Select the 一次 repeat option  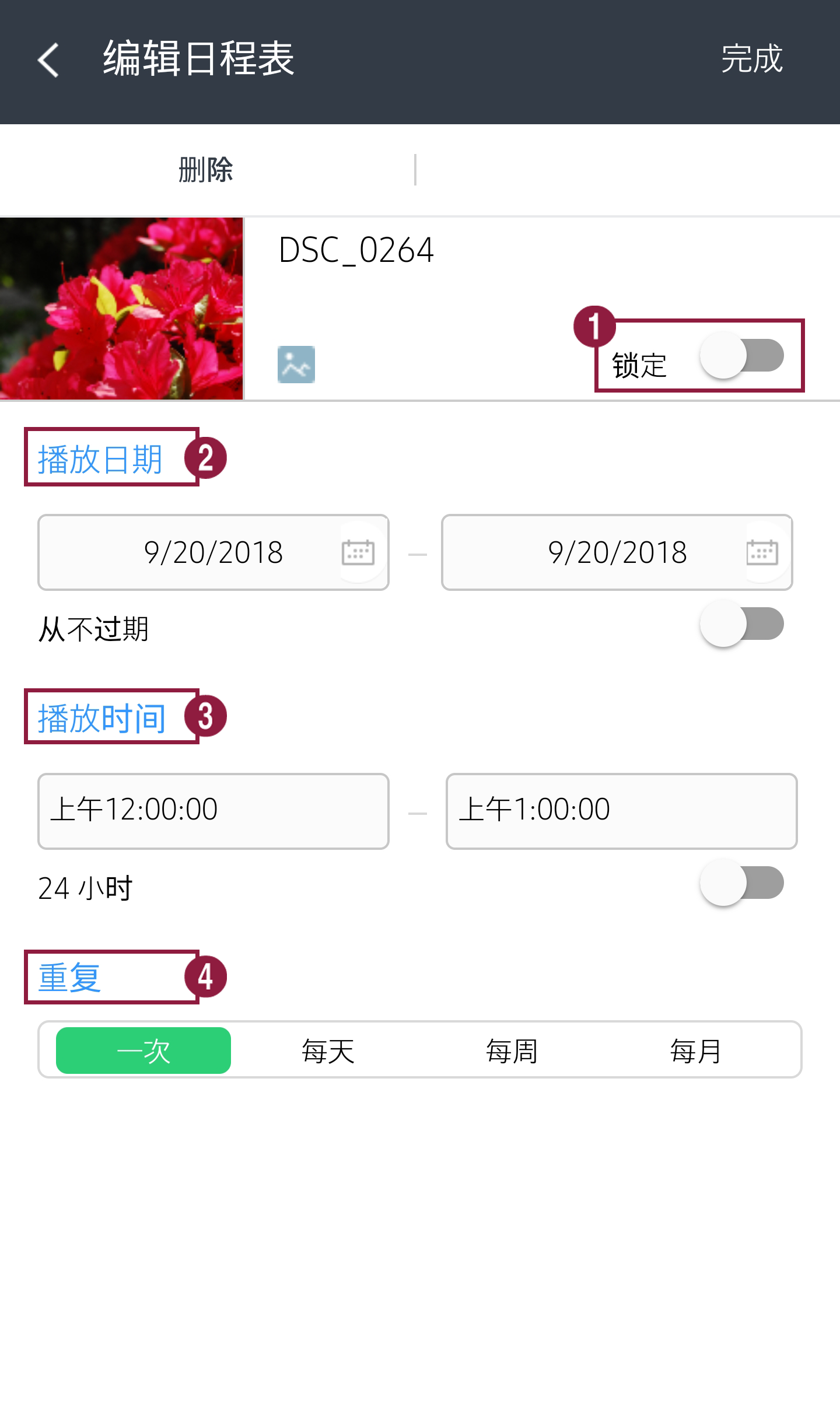tap(143, 1051)
